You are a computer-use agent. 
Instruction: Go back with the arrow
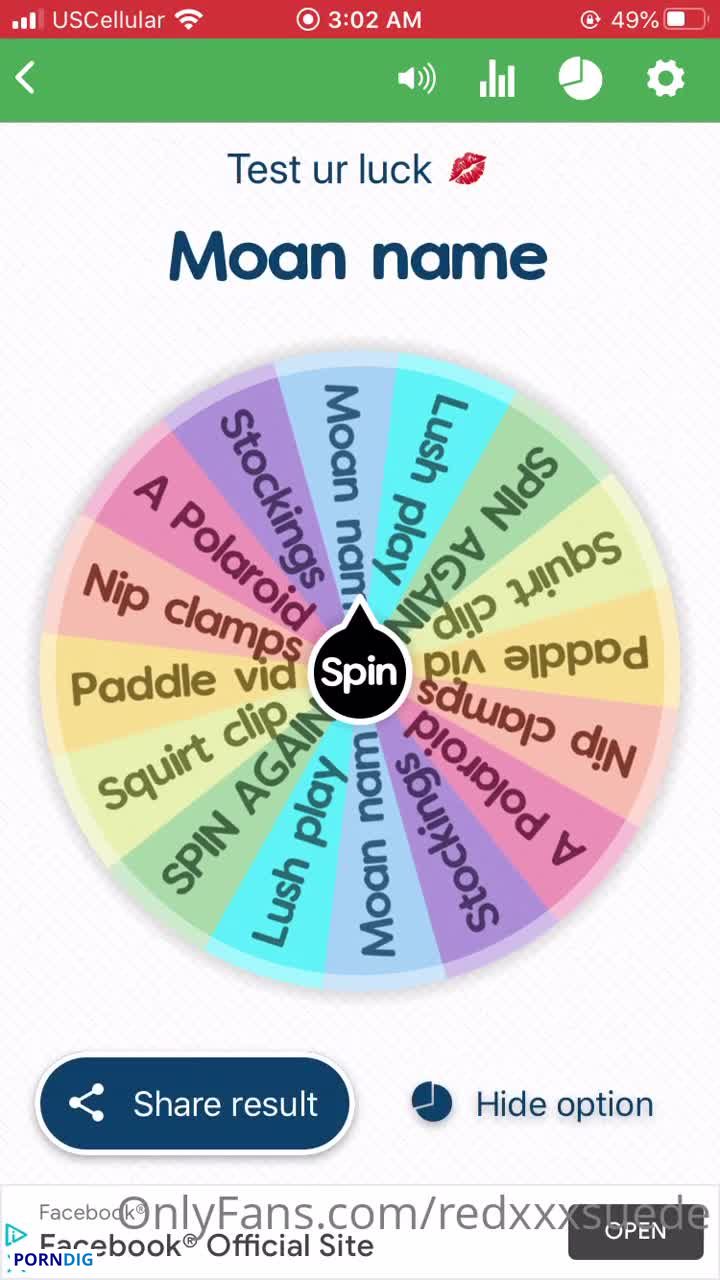26,78
